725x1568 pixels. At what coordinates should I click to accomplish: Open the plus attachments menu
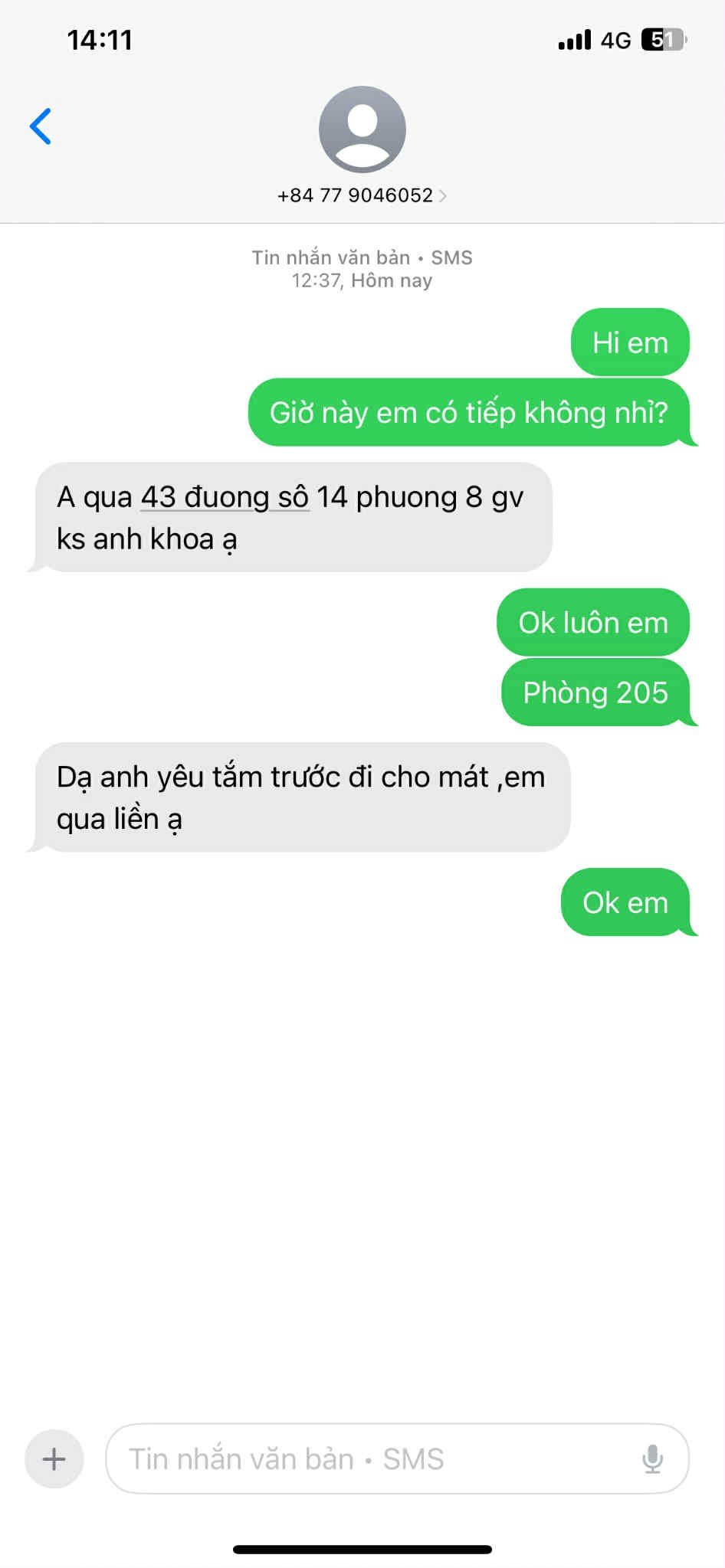[54, 1458]
